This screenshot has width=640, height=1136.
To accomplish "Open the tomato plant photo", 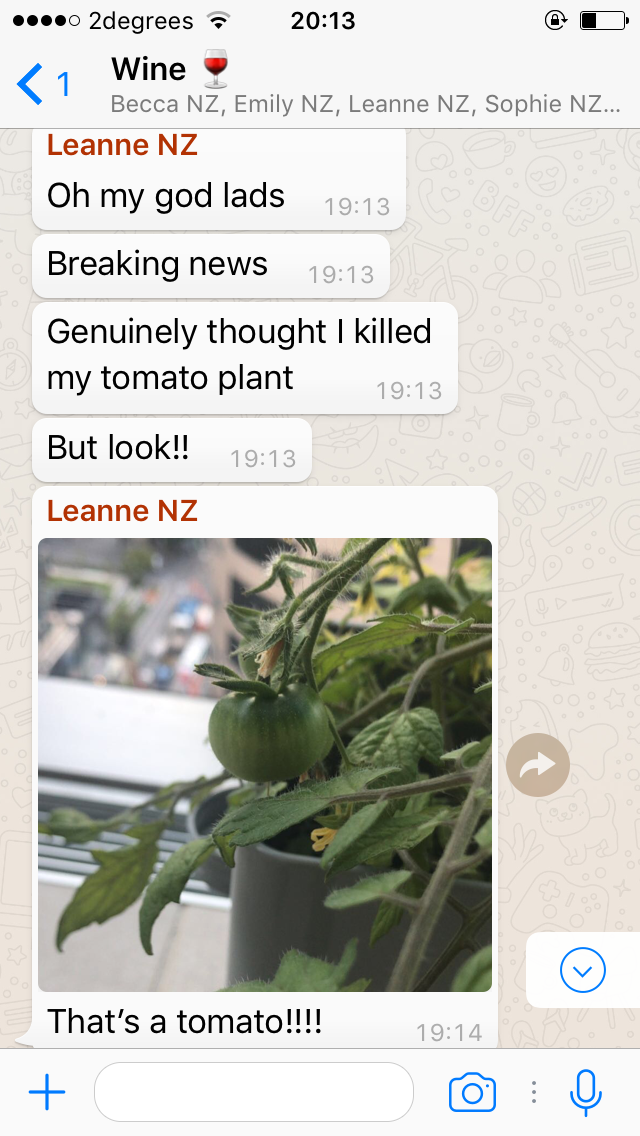I will (265, 765).
